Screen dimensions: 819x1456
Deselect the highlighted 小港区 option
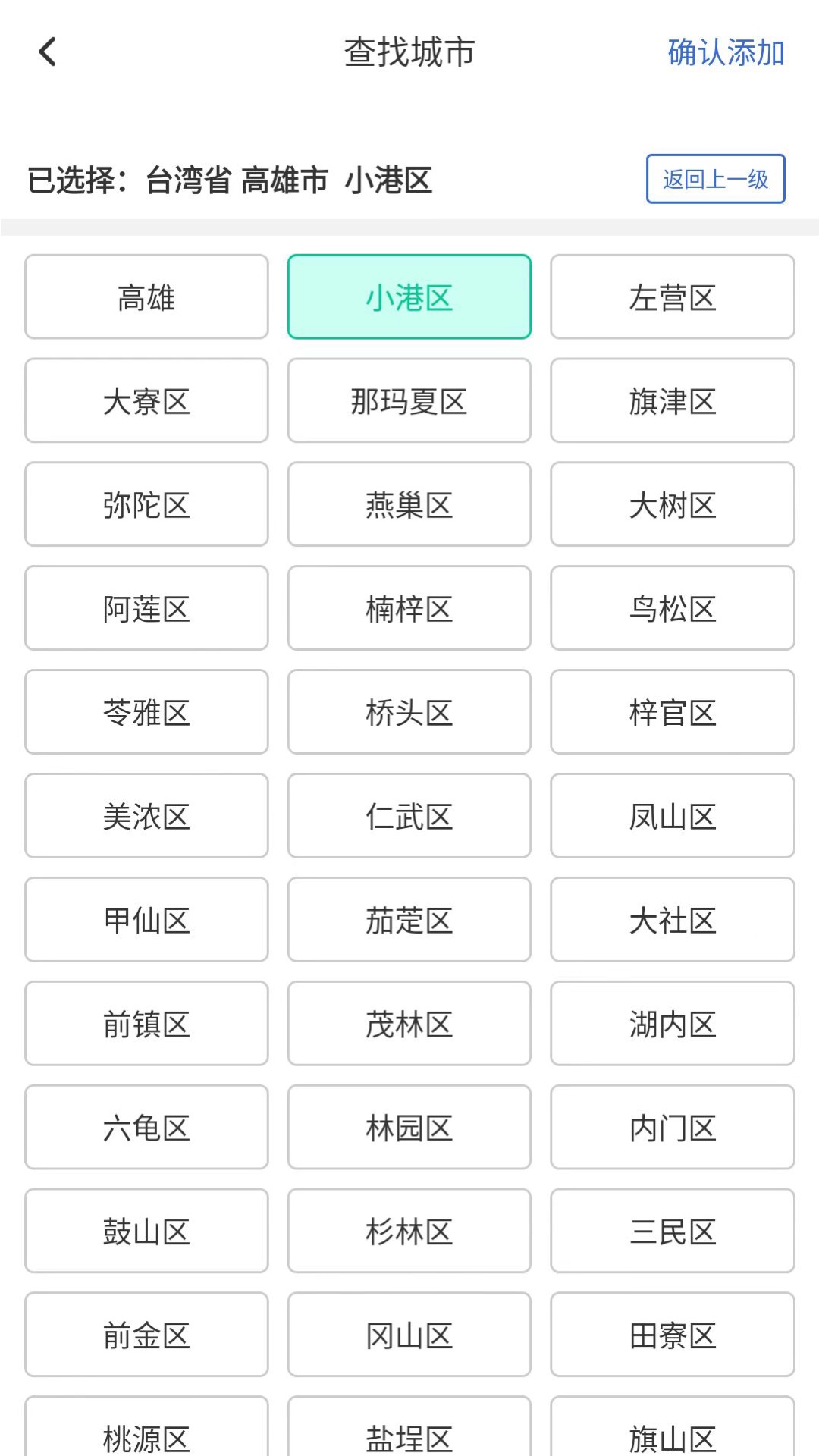409,297
